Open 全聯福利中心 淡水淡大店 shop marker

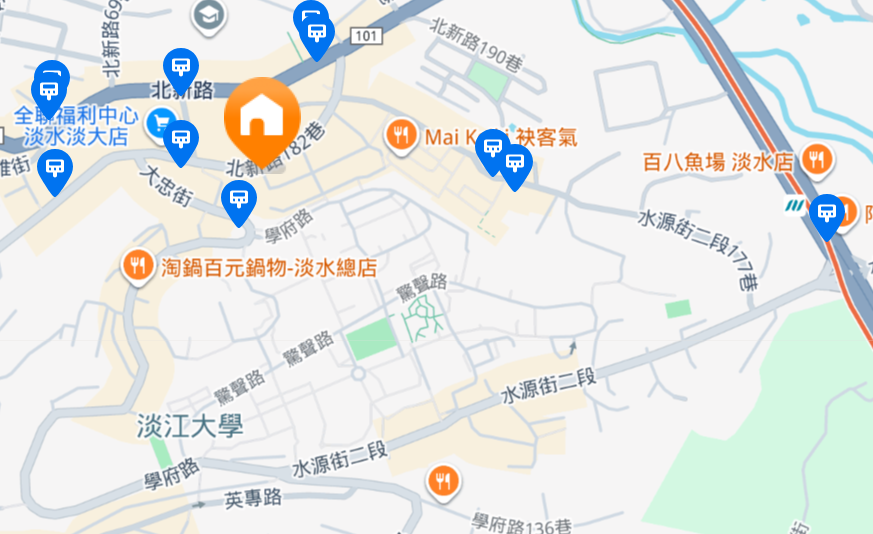159,124
